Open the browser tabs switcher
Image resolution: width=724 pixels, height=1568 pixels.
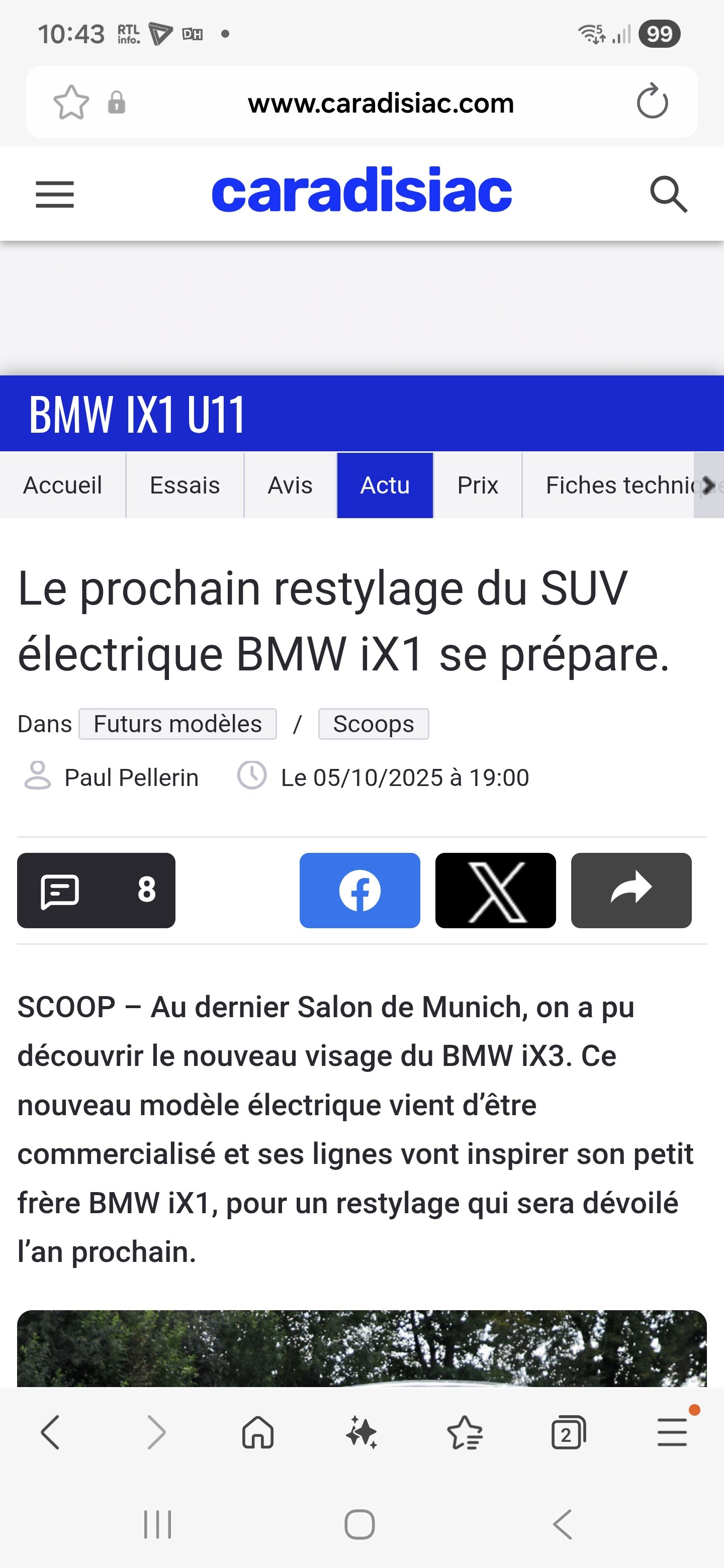point(568,1432)
